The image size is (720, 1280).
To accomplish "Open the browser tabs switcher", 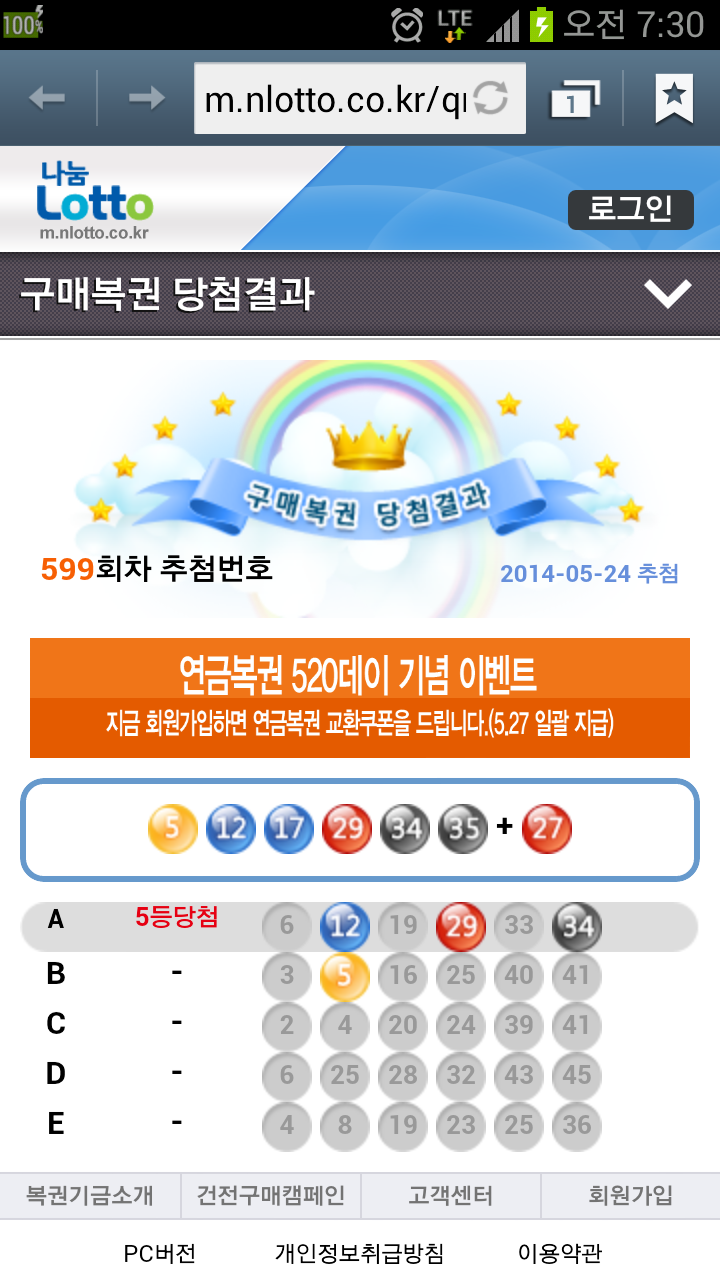I will pyautogui.click(x=574, y=99).
